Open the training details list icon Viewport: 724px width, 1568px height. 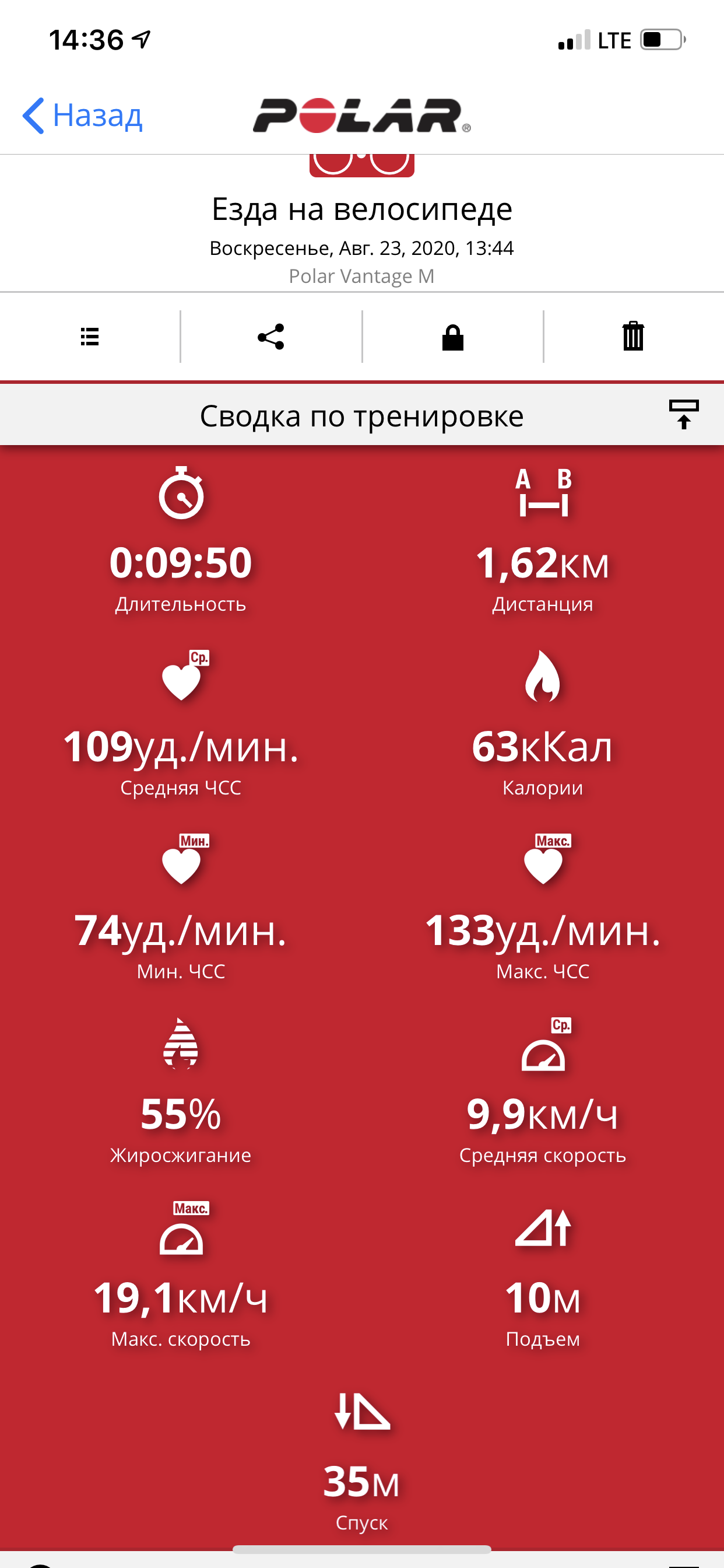click(x=90, y=337)
